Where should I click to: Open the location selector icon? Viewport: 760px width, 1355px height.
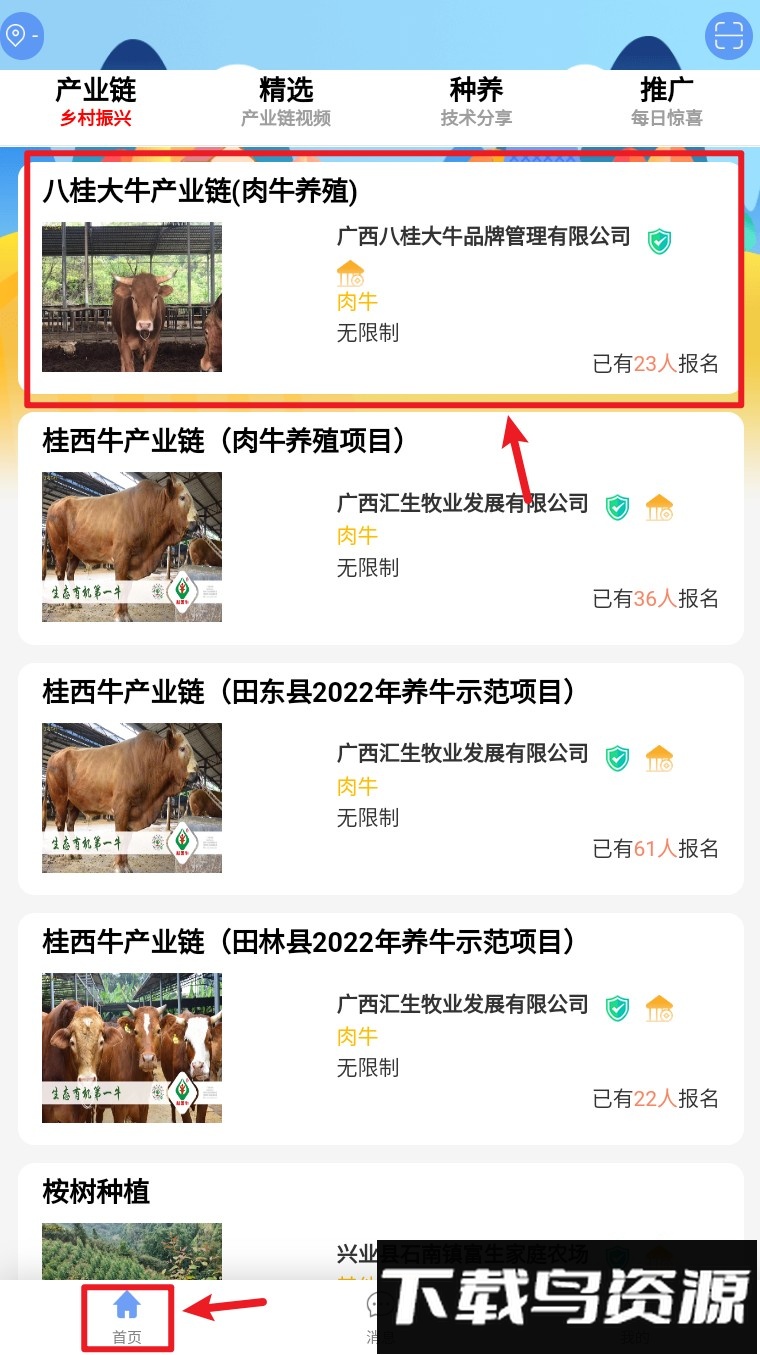(x=22, y=36)
